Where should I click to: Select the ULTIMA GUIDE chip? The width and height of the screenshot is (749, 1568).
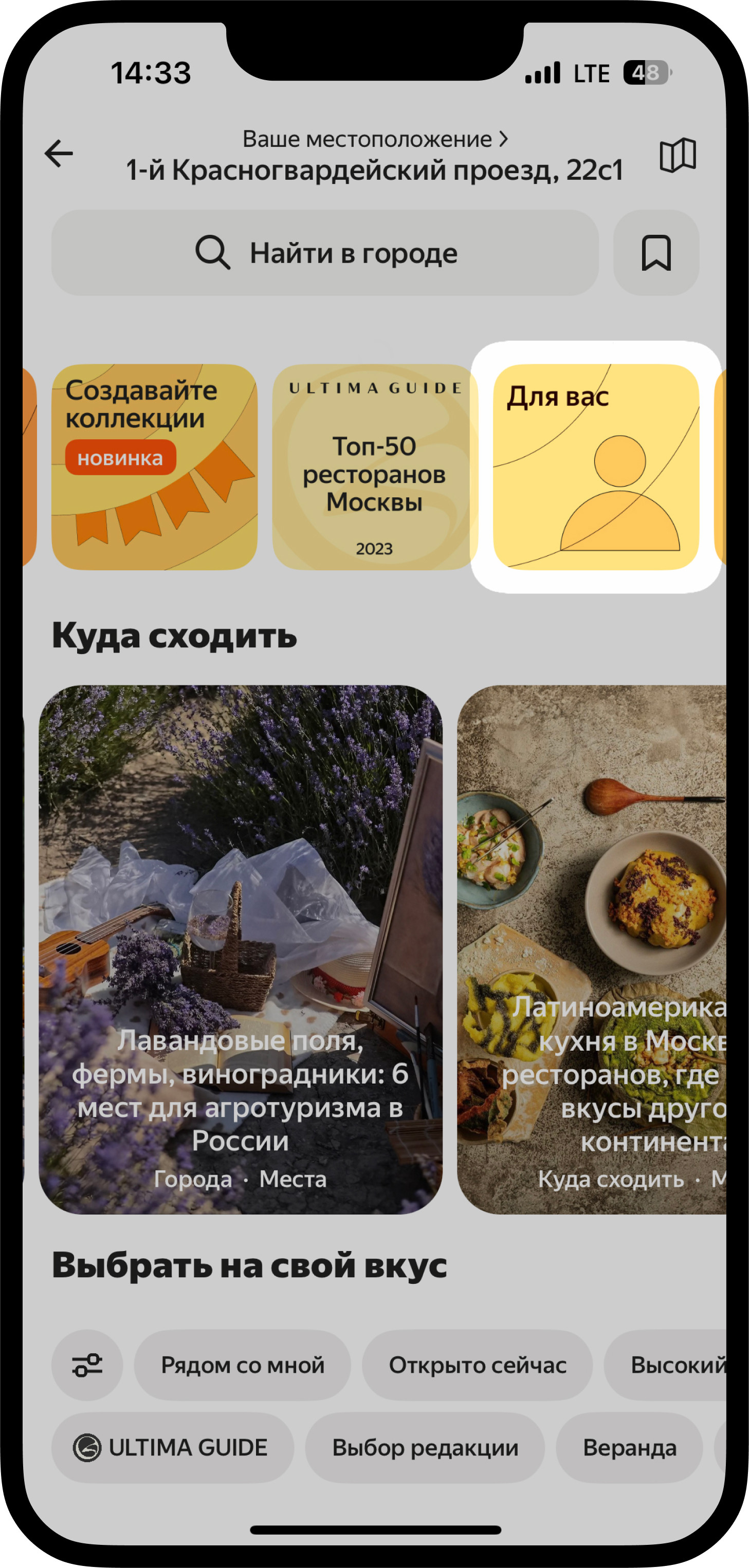click(172, 1447)
